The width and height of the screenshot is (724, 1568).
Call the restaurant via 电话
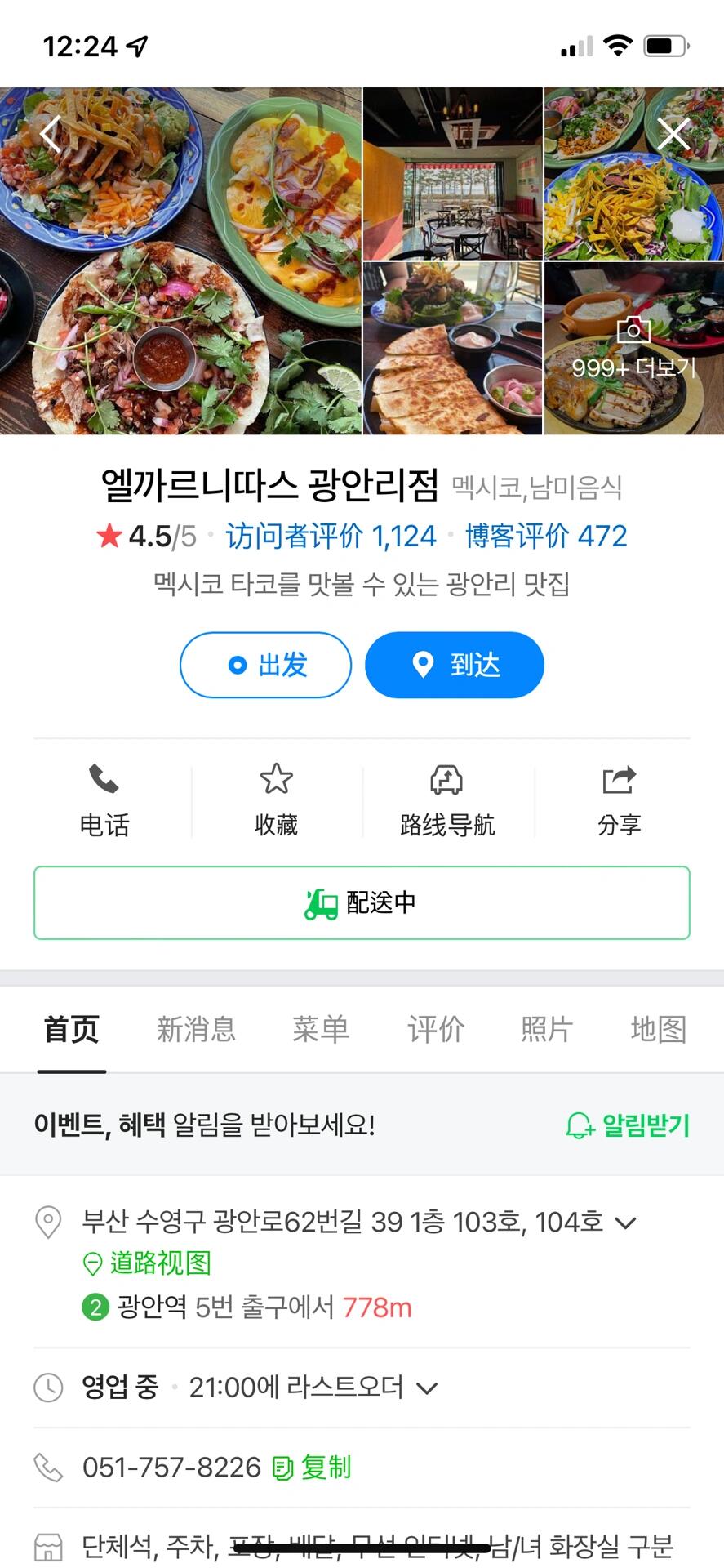tap(104, 800)
